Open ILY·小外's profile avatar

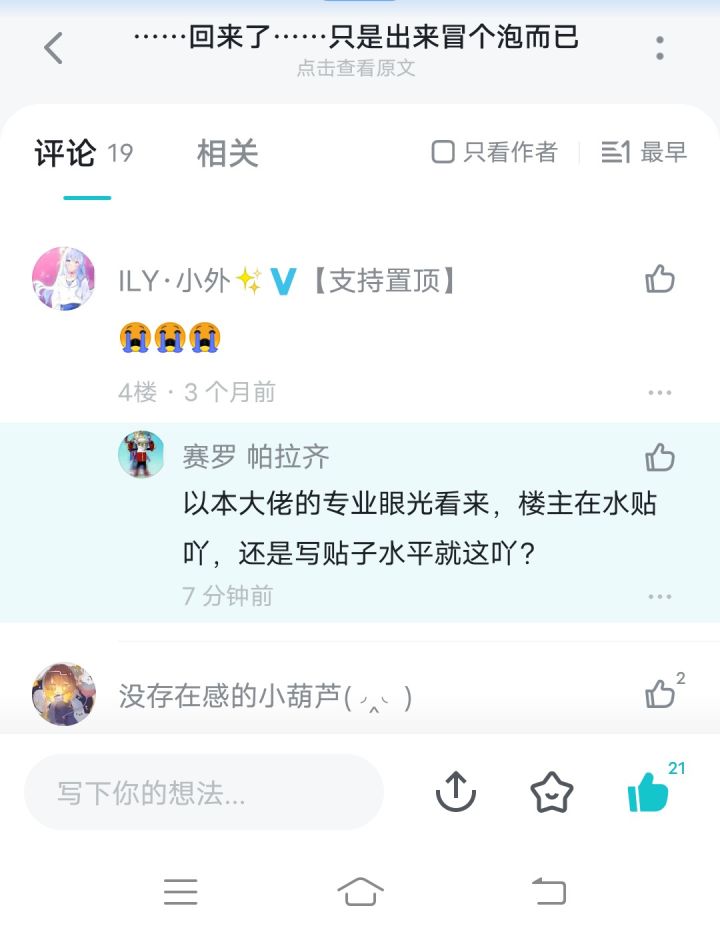[x=63, y=279]
